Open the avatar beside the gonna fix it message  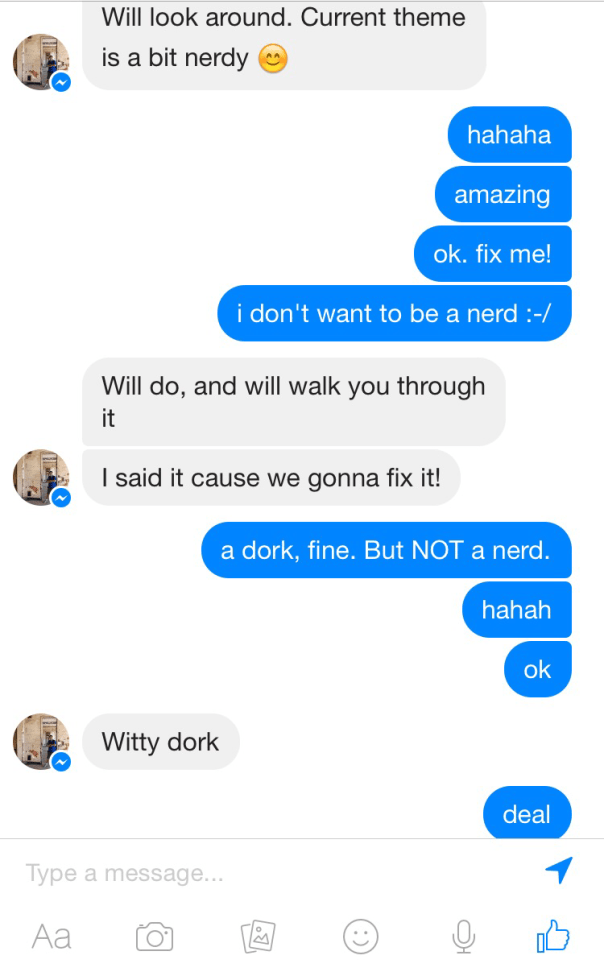click(41, 477)
